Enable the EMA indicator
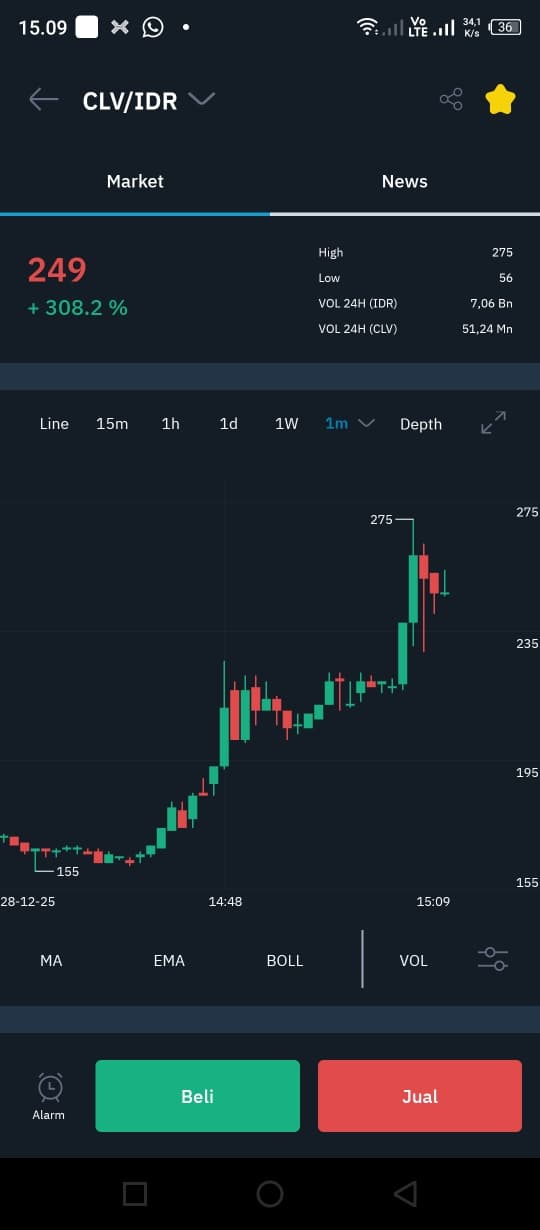This screenshot has height=1230, width=540. coord(169,960)
